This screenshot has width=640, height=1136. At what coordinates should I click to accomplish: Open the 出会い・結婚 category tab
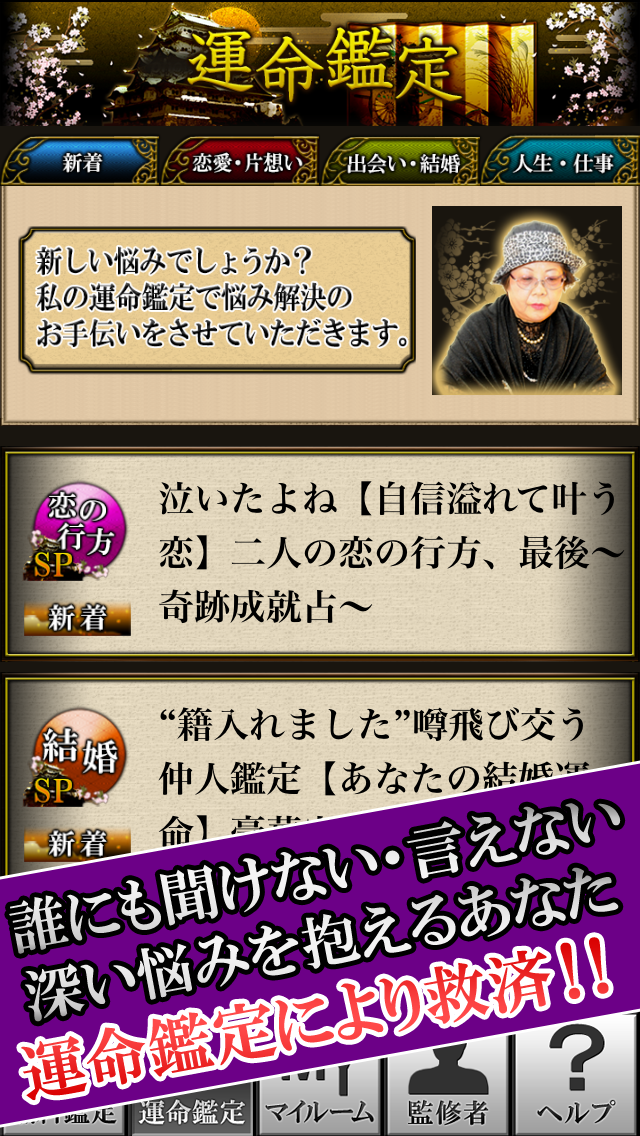pos(402,163)
